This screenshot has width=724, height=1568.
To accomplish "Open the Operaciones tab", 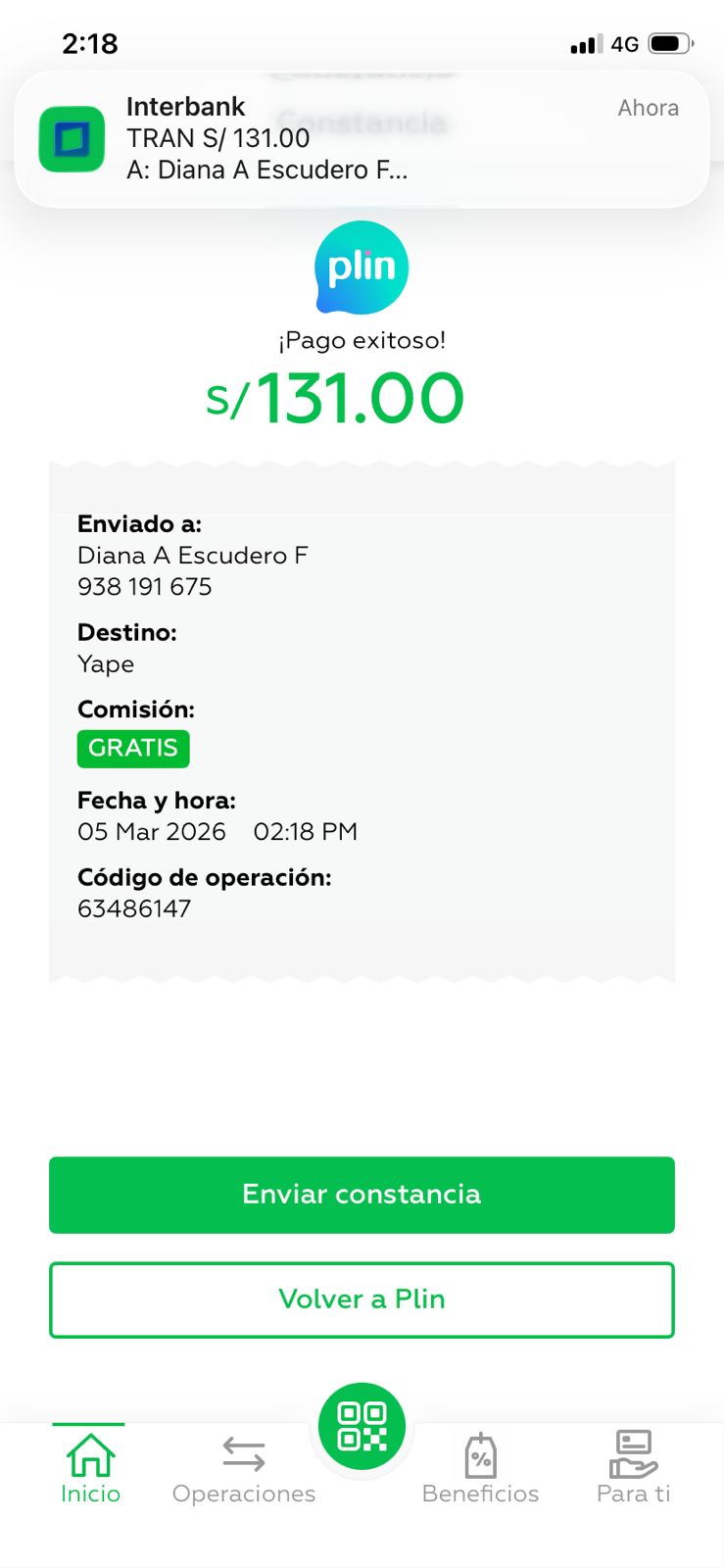I will [244, 1468].
